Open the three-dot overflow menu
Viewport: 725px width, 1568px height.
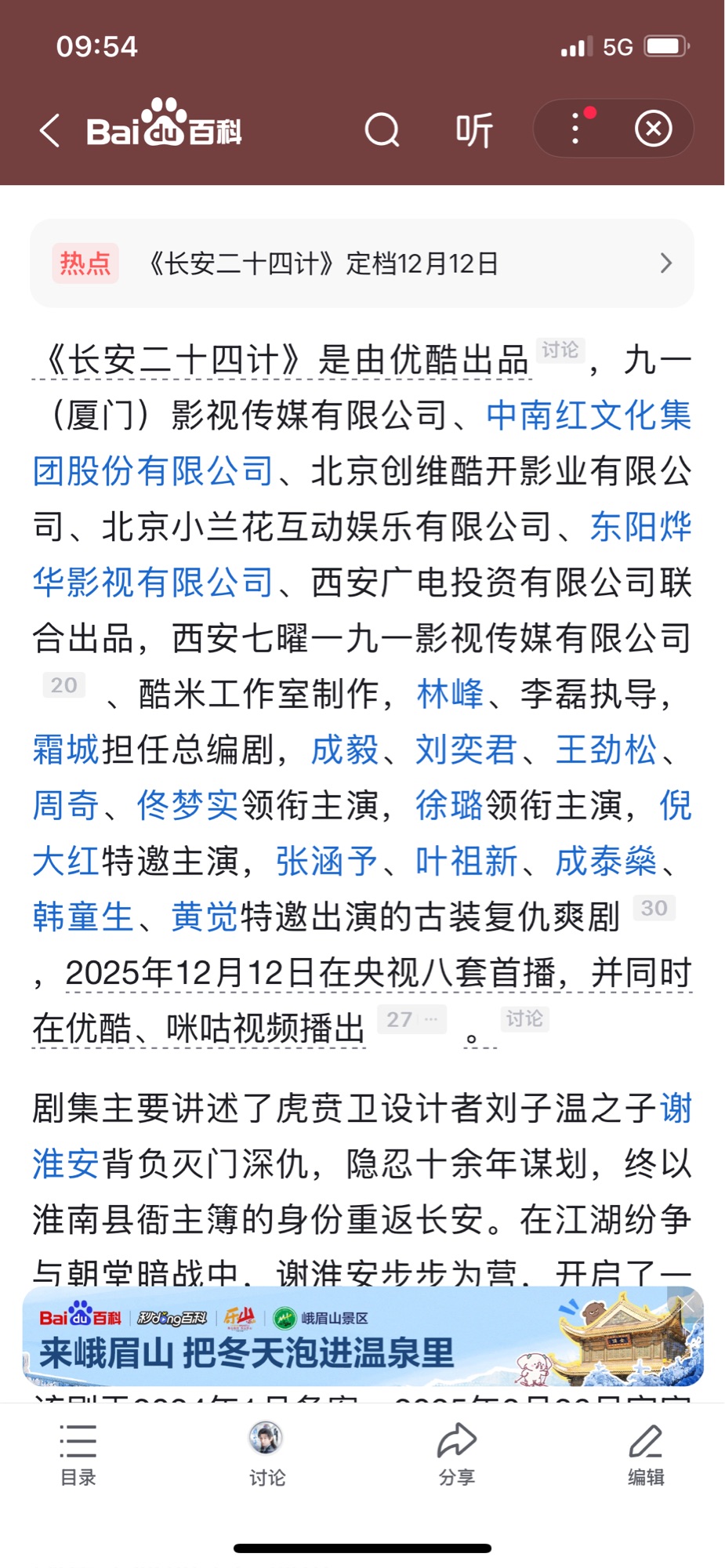[576, 129]
